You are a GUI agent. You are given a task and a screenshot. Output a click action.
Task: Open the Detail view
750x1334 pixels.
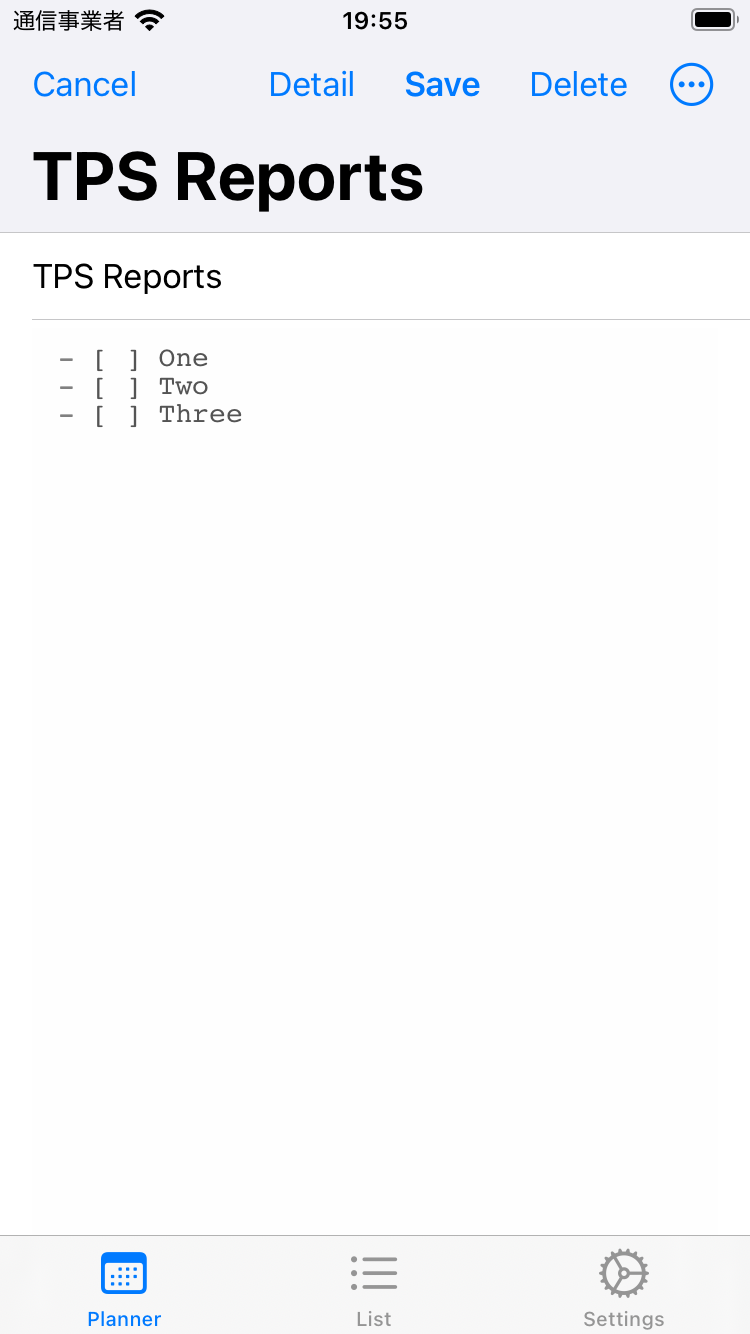tap(312, 85)
